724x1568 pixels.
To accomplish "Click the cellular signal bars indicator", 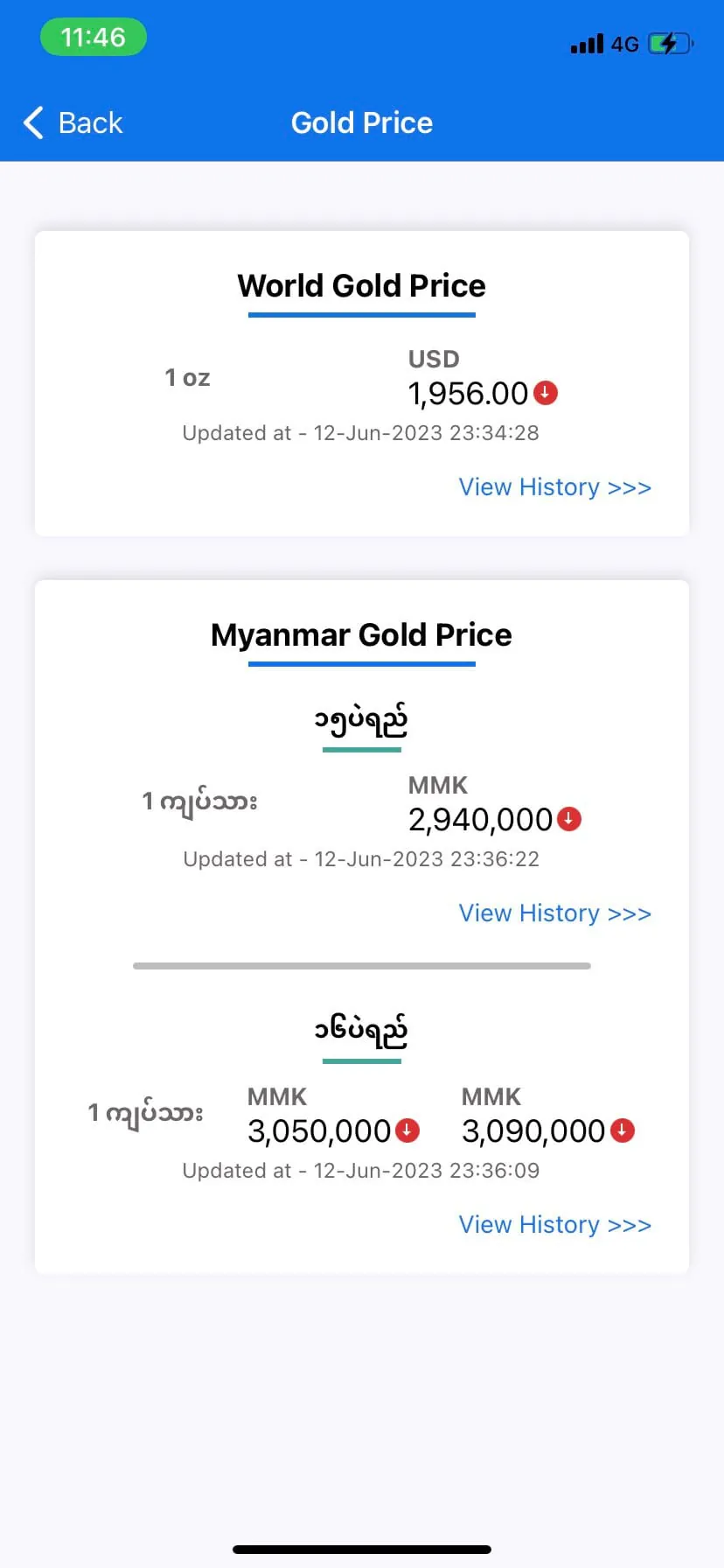I will [x=585, y=42].
